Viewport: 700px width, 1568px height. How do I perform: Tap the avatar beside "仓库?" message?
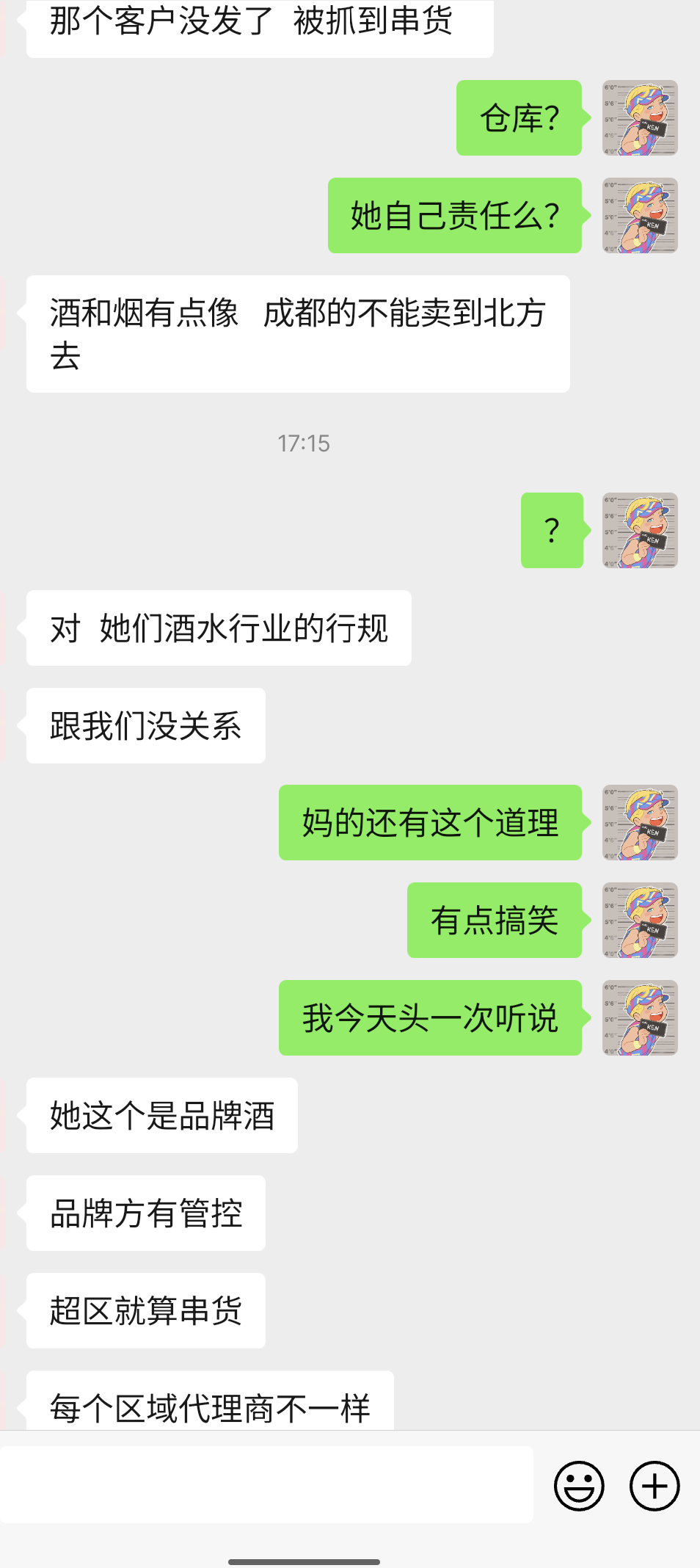640,117
